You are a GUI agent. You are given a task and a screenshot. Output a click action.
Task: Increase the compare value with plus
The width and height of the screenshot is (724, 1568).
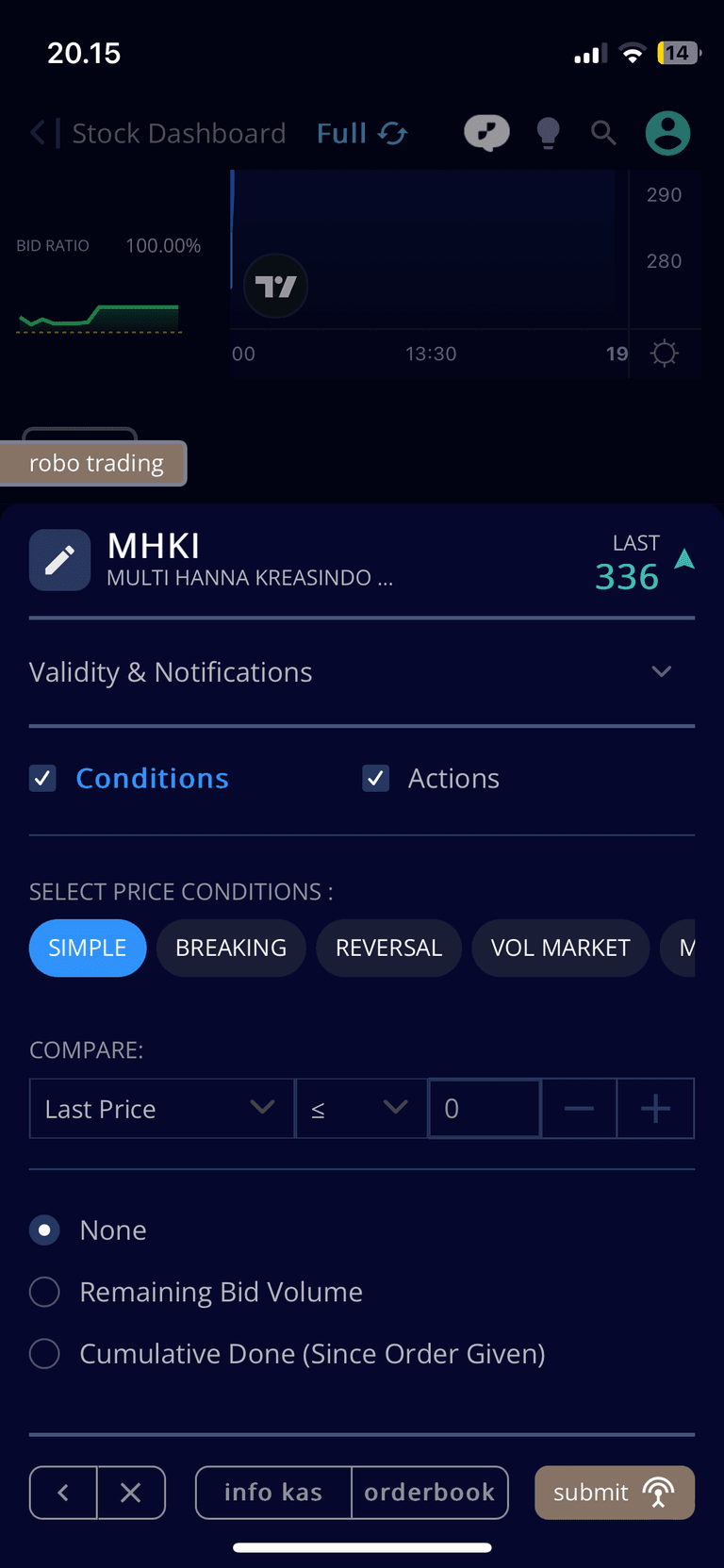coord(655,1109)
